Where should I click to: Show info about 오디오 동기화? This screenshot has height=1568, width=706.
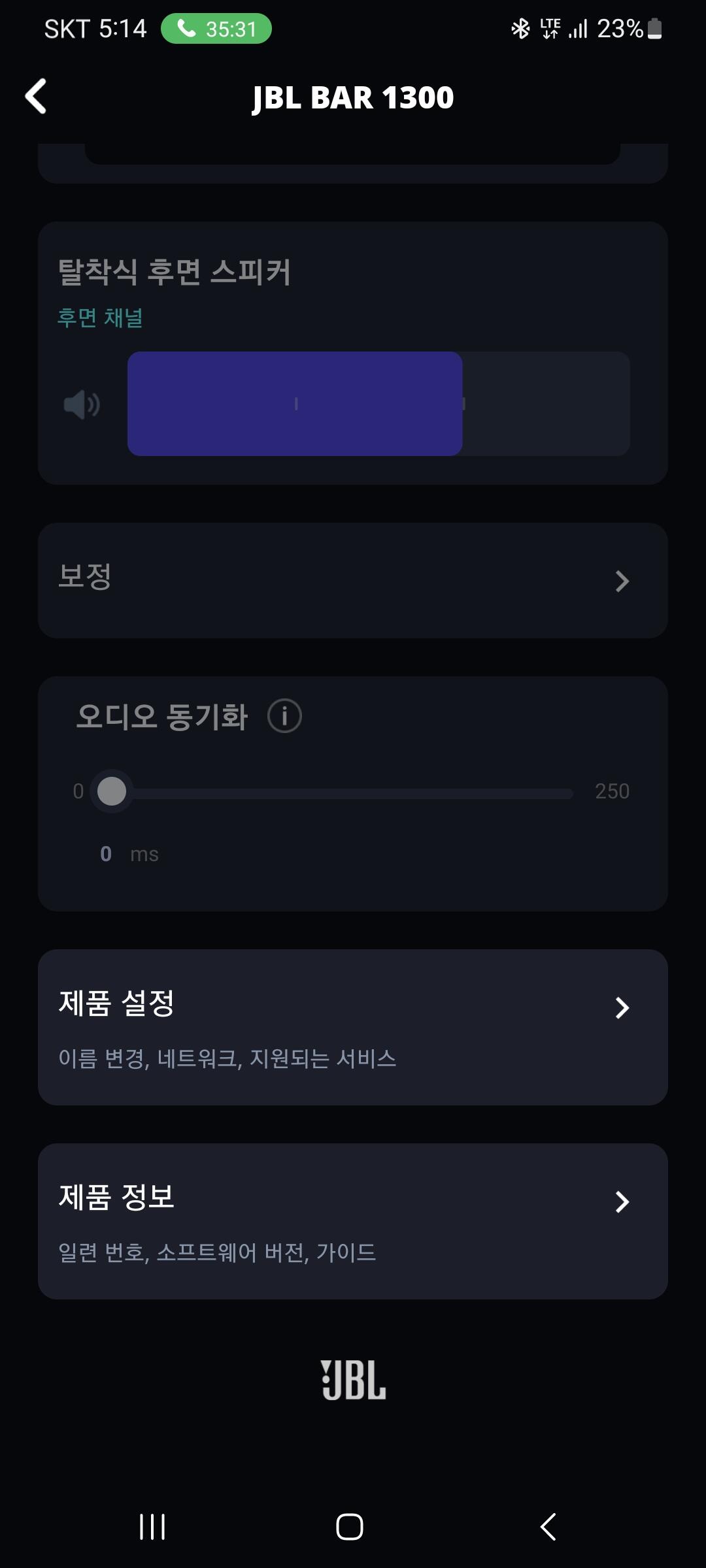point(284,716)
